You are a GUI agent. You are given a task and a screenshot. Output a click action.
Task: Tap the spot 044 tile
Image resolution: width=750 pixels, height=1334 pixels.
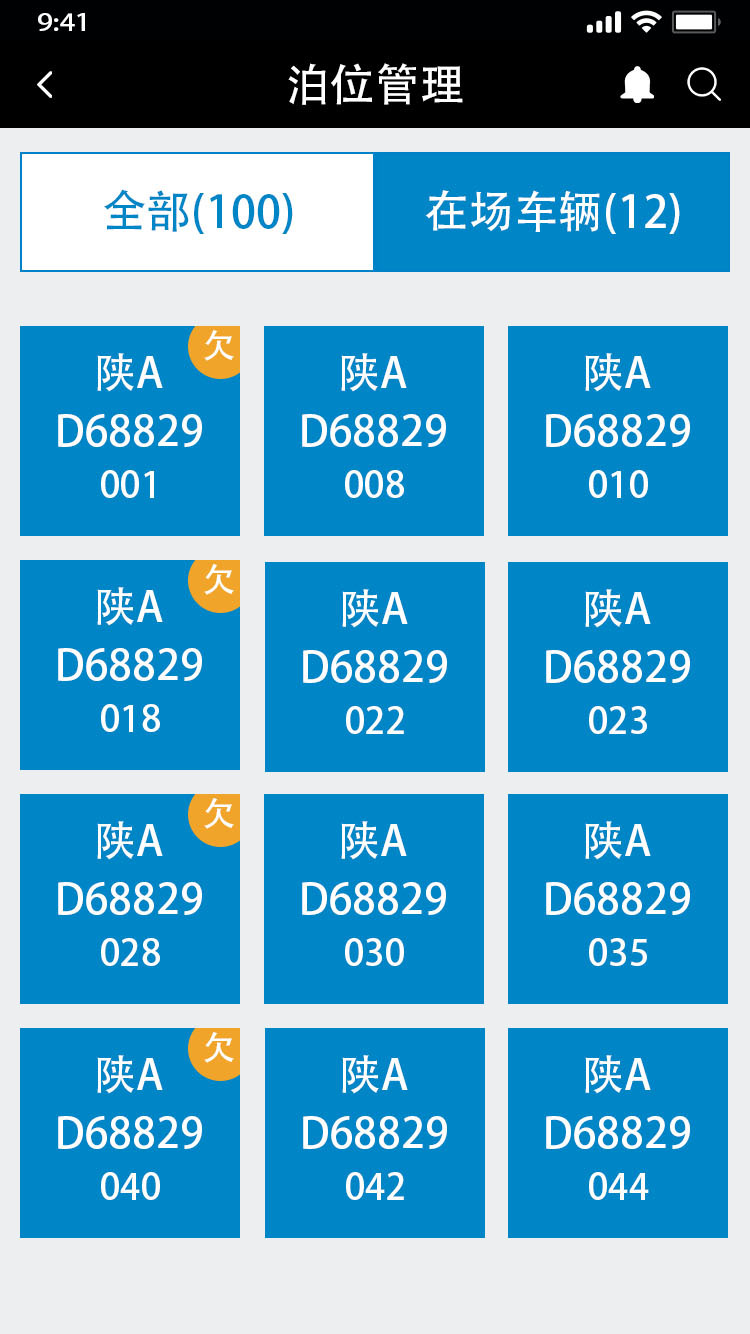pos(618,1133)
